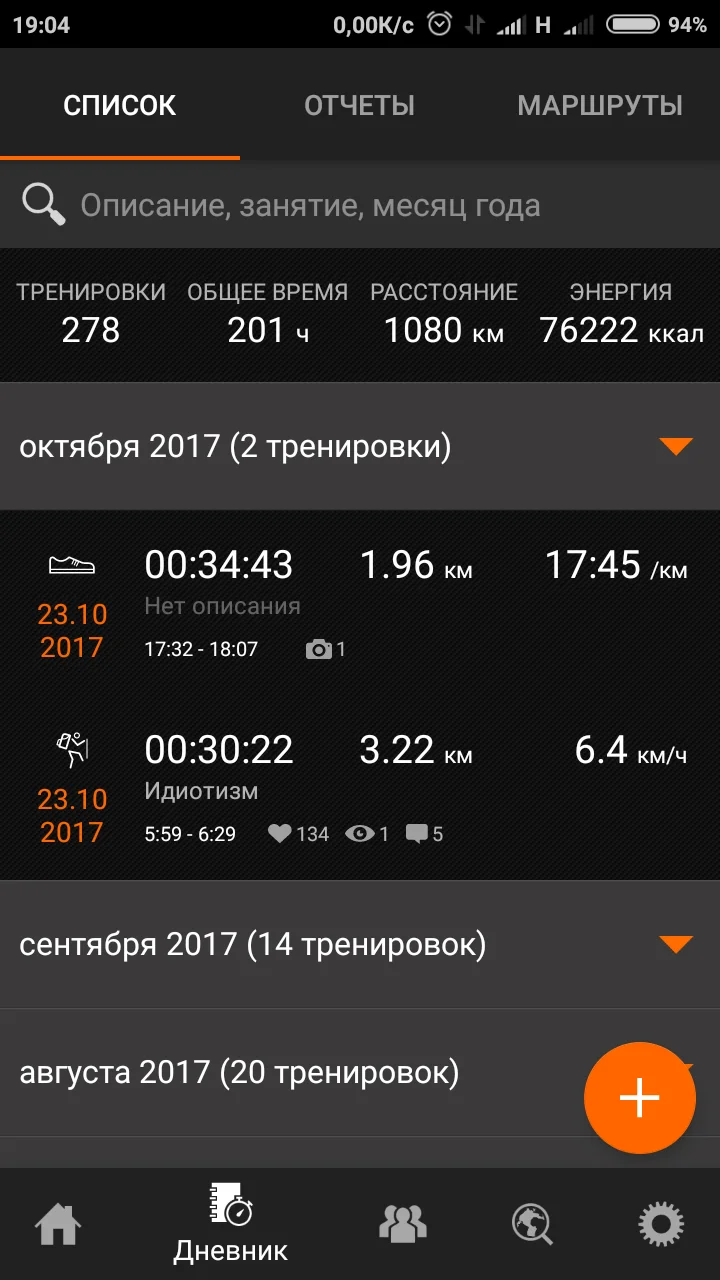Select the СПИСОК tab
The height and width of the screenshot is (1280, 720).
pyautogui.click(x=119, y=105)
